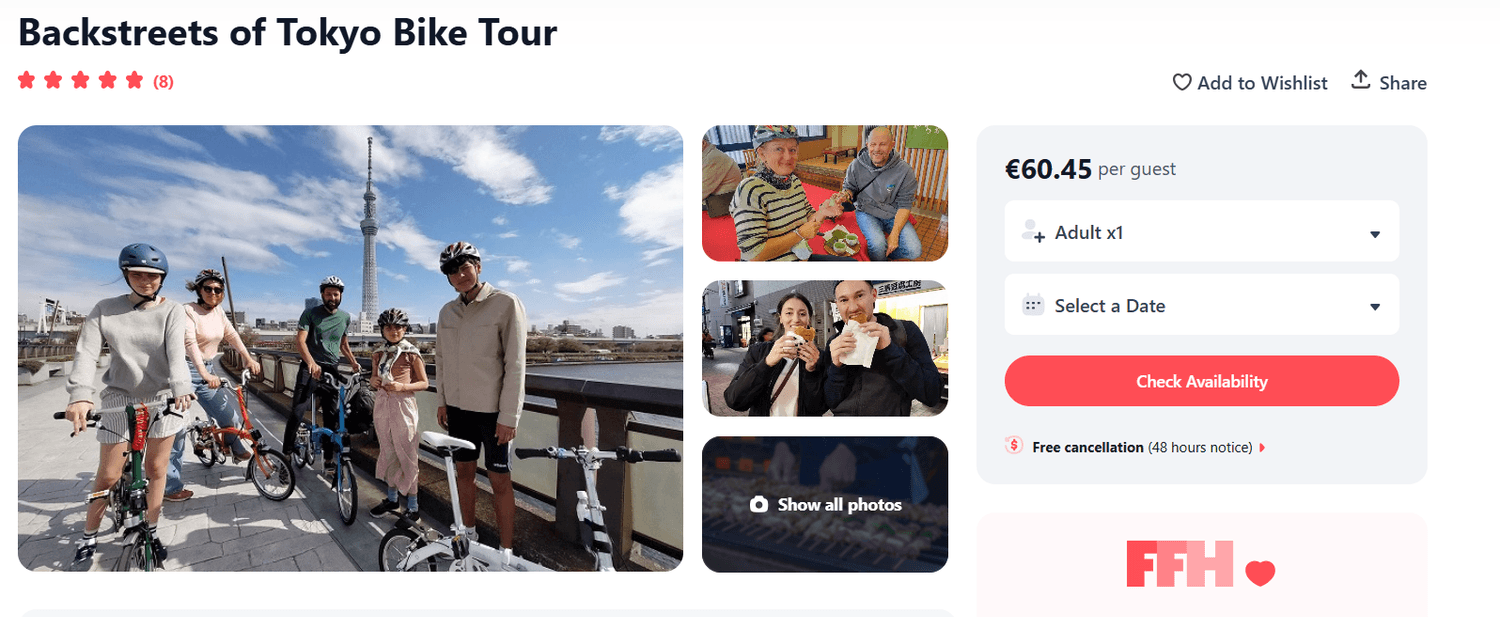Show all photos of the tour
This screenshot has width=1500, height=617.
pyautogui.click(x=826, y=505)
